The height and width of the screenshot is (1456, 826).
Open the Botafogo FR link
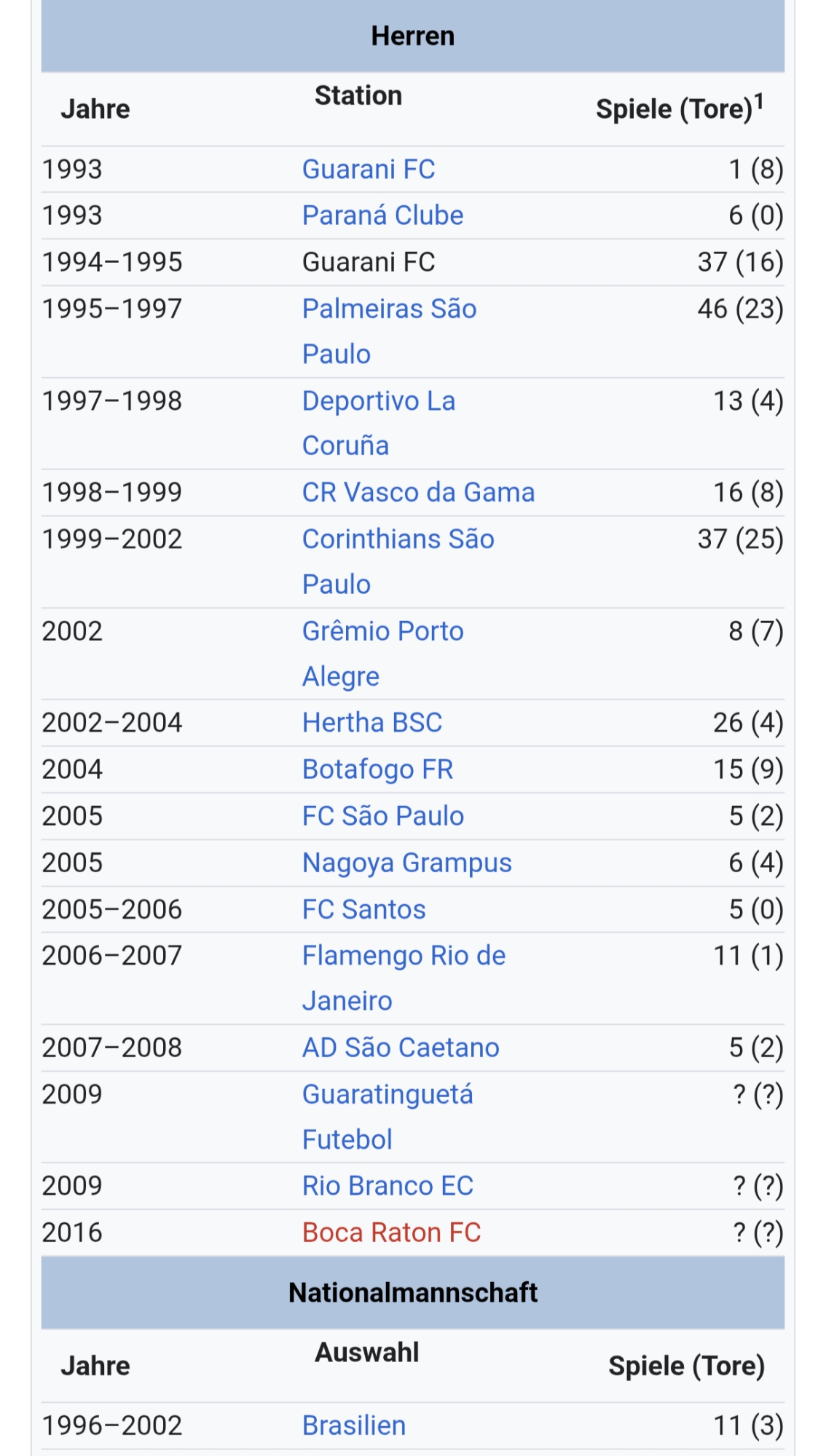tap(377, 769)
